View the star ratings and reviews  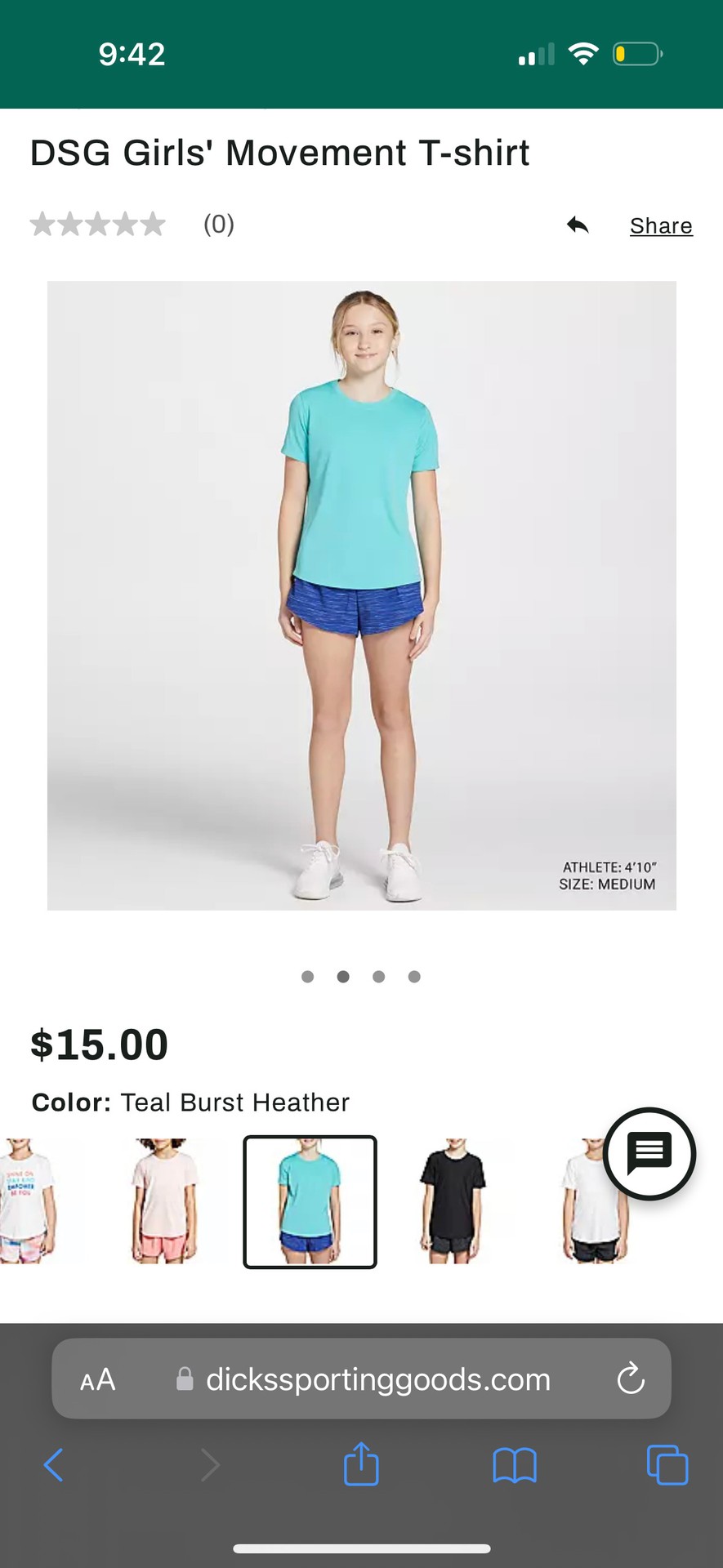click(x=98, y=224)
